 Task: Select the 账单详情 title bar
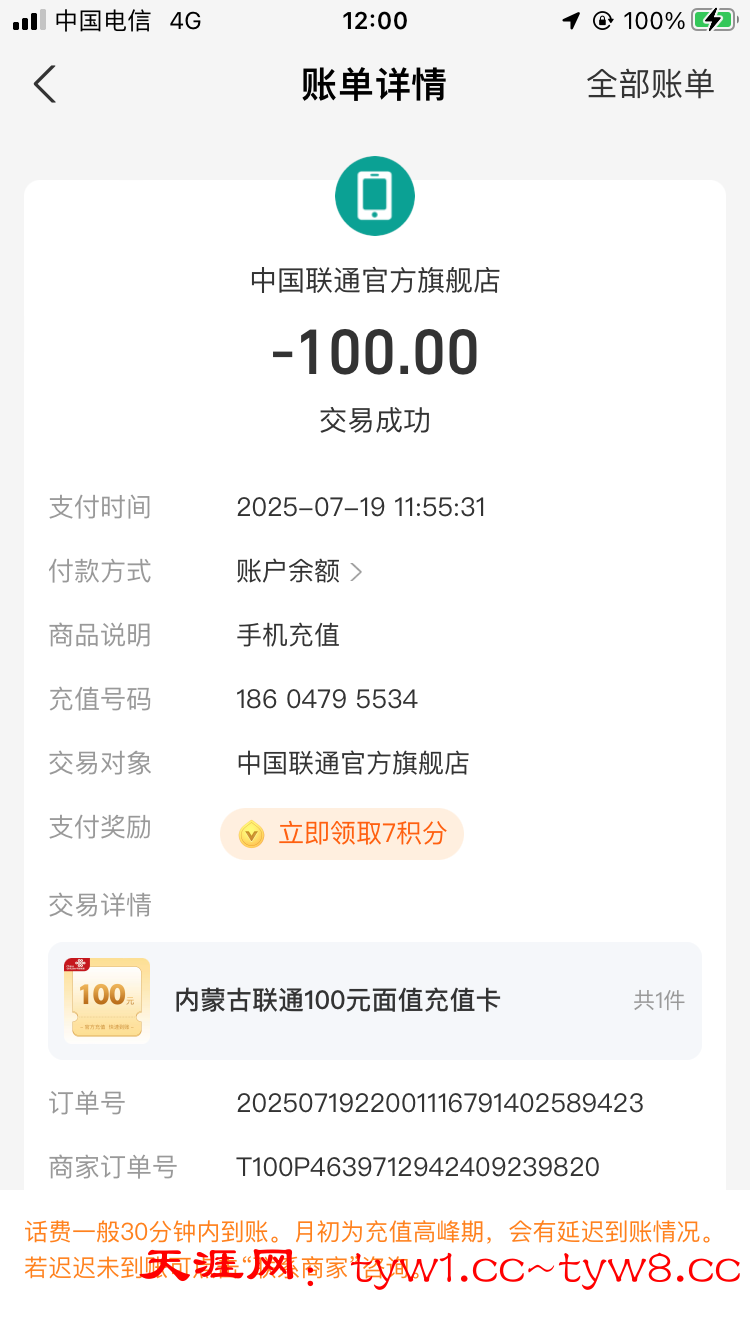tap(374, 84)
